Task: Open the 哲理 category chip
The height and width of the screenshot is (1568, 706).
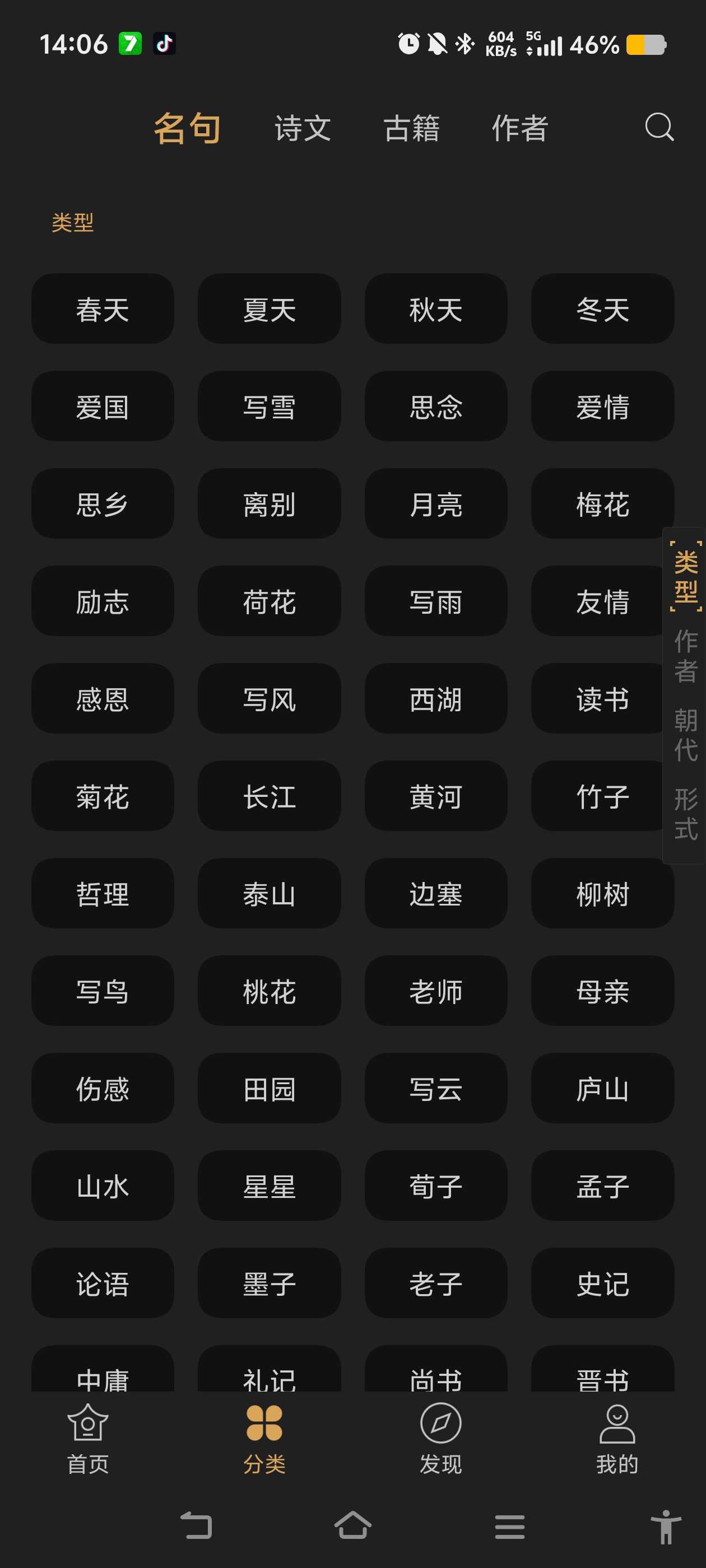Action: click(x=103, y=893)
